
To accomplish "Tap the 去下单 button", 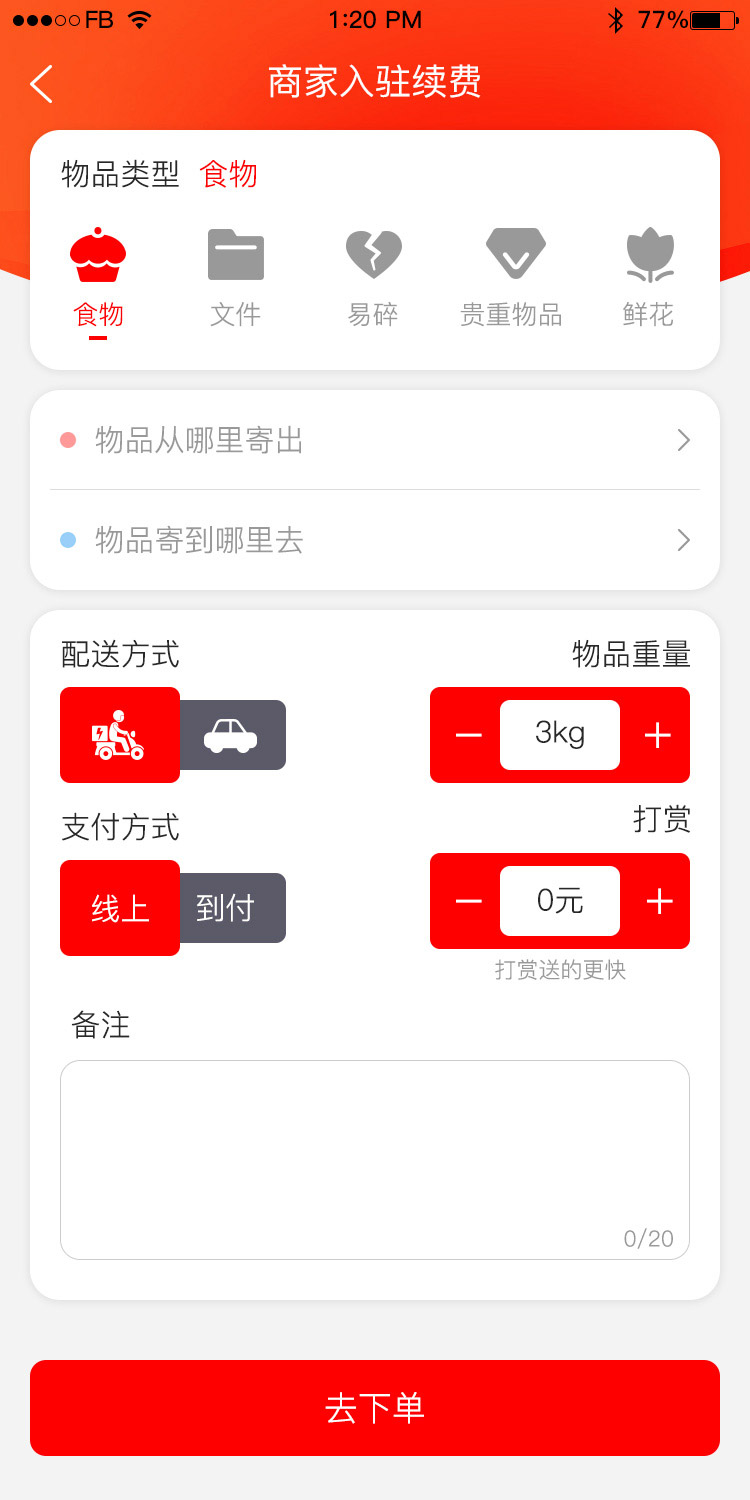I will click(x=375, y=1408).
